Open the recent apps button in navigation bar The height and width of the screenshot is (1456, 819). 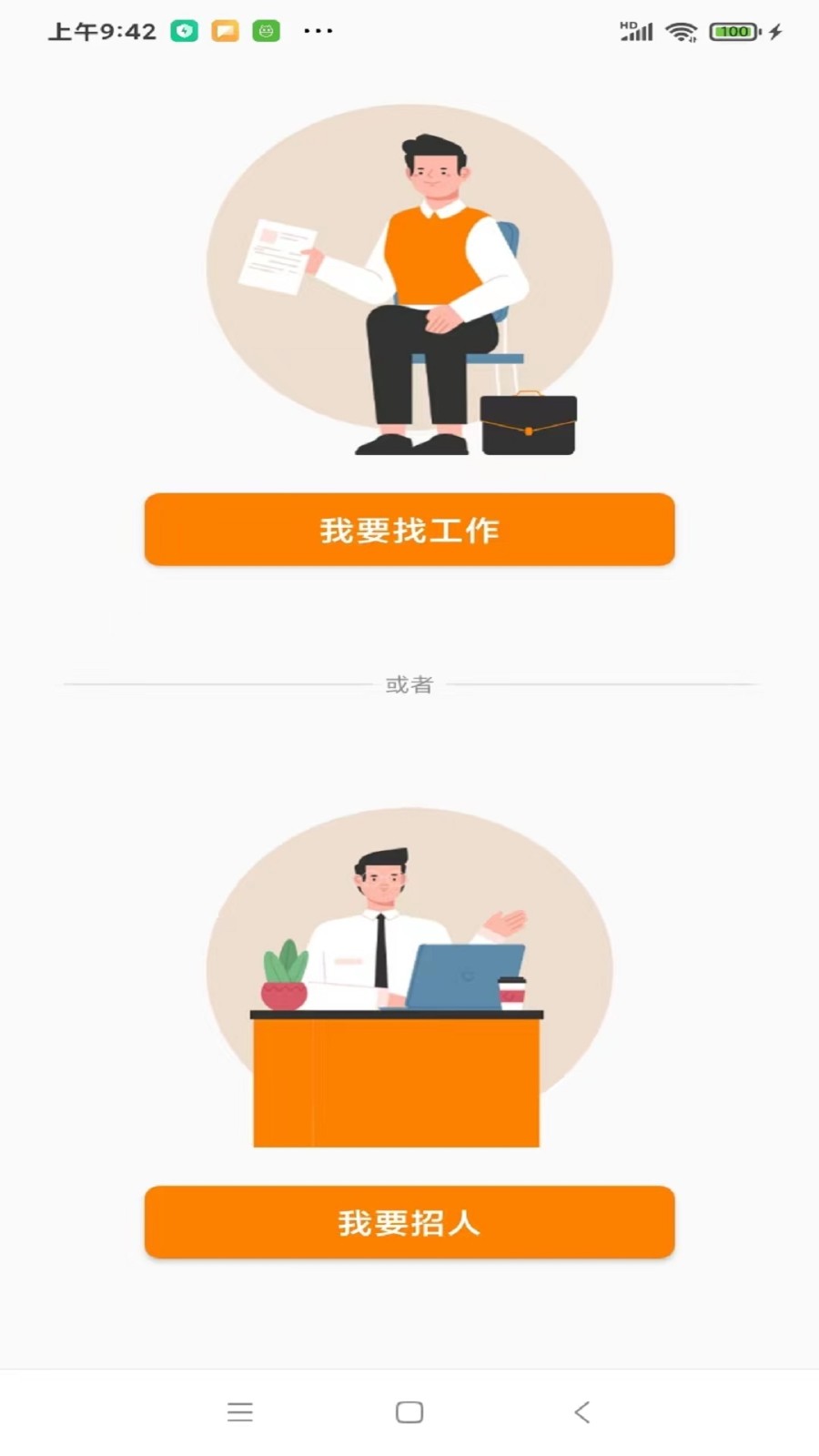coord(239,1411)
